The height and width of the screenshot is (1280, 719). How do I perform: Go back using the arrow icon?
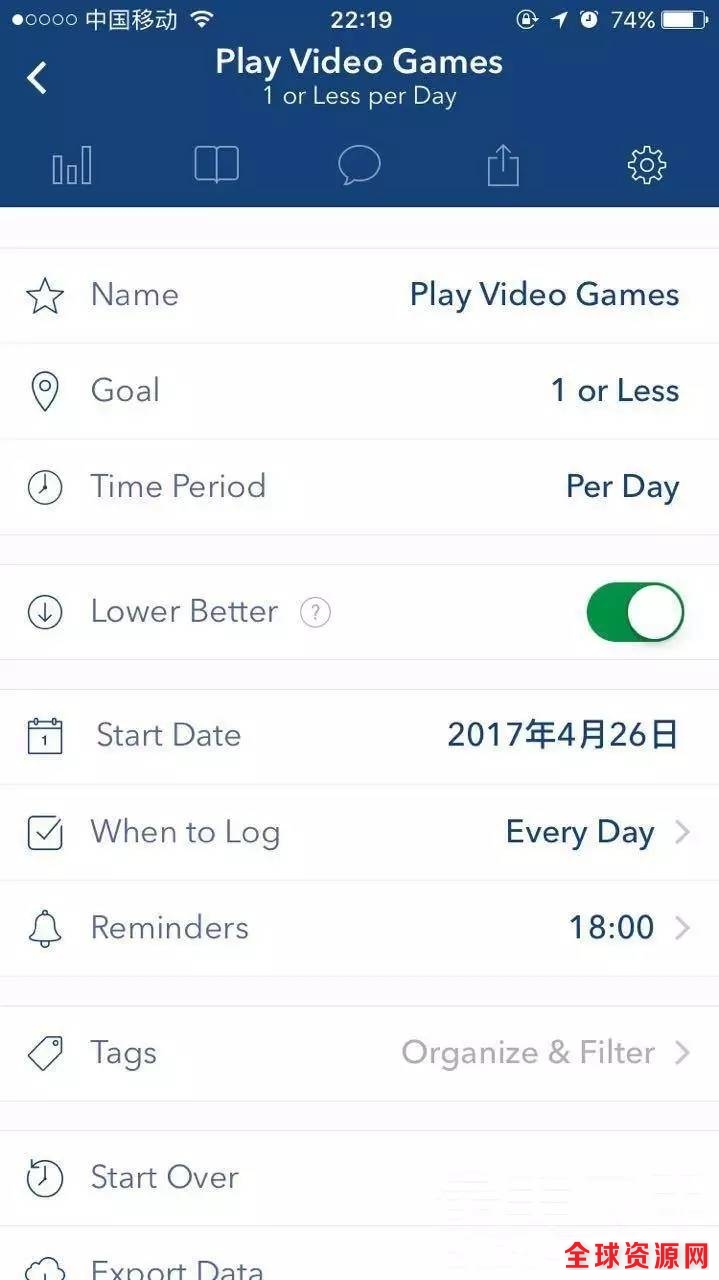[x=37, y=77]
